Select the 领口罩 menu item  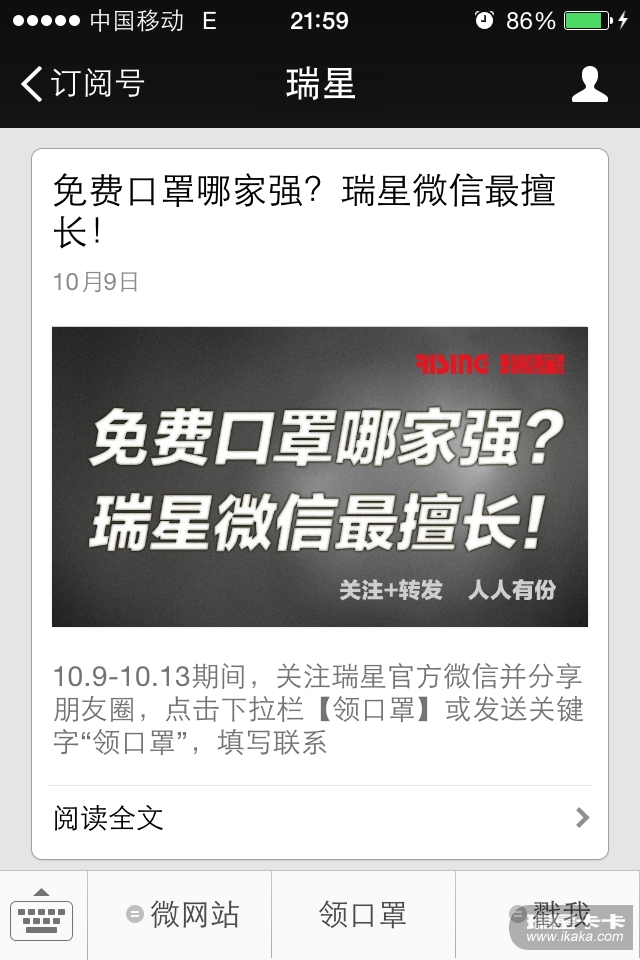click(x=363, y=915)
